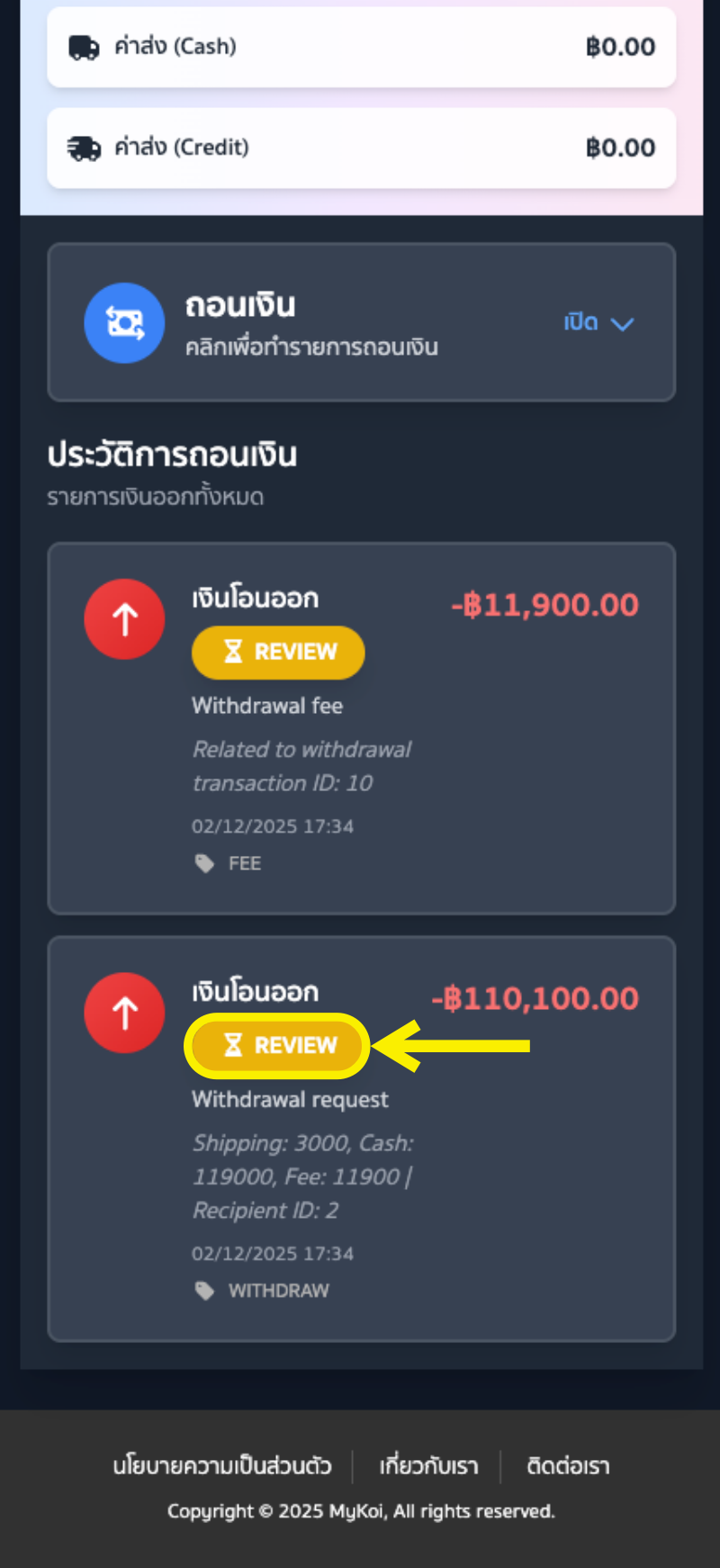Open the เกี่ยวกับเรา footer link
720x1568 pixels.
pyautogui.click(x=428, y=1466)
